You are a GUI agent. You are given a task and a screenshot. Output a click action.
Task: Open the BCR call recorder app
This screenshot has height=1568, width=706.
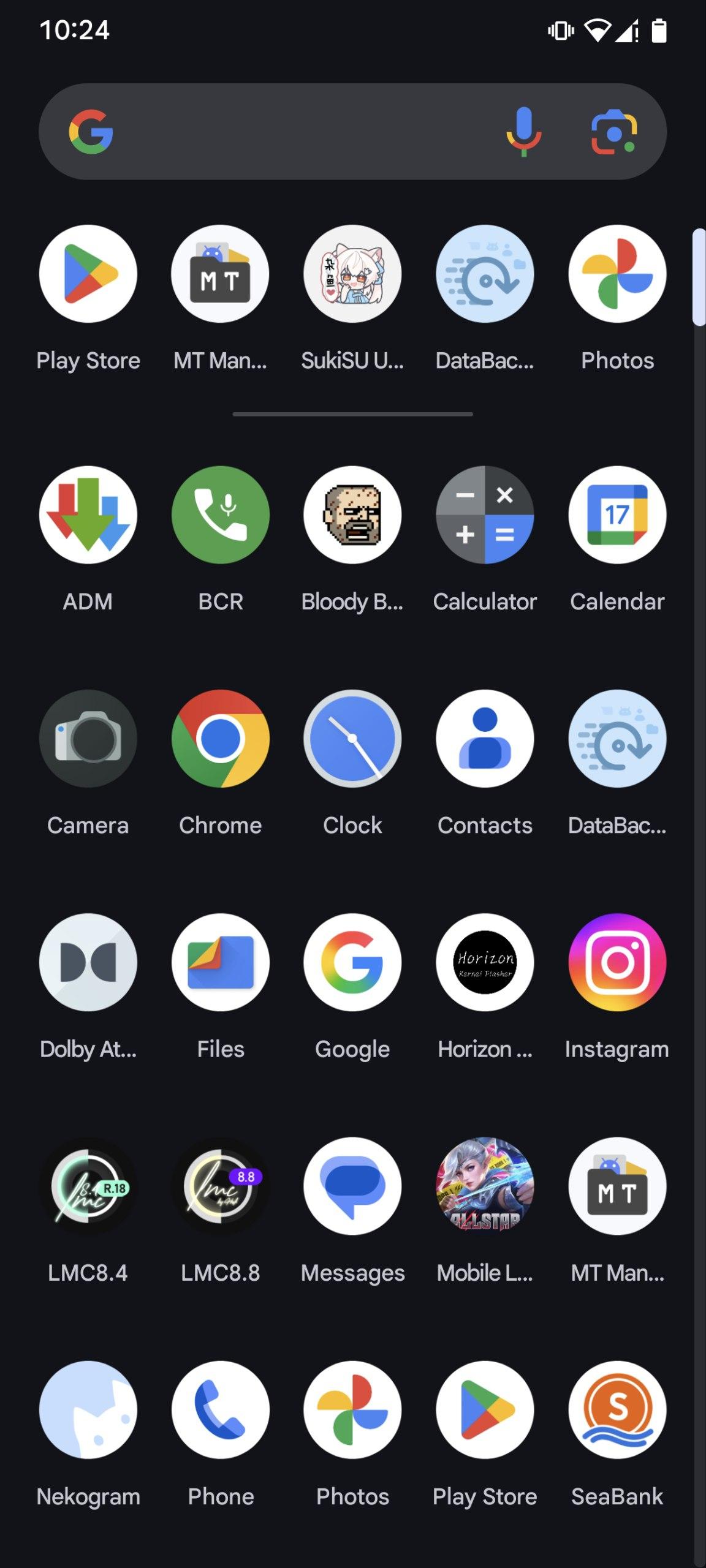(221, 515)
